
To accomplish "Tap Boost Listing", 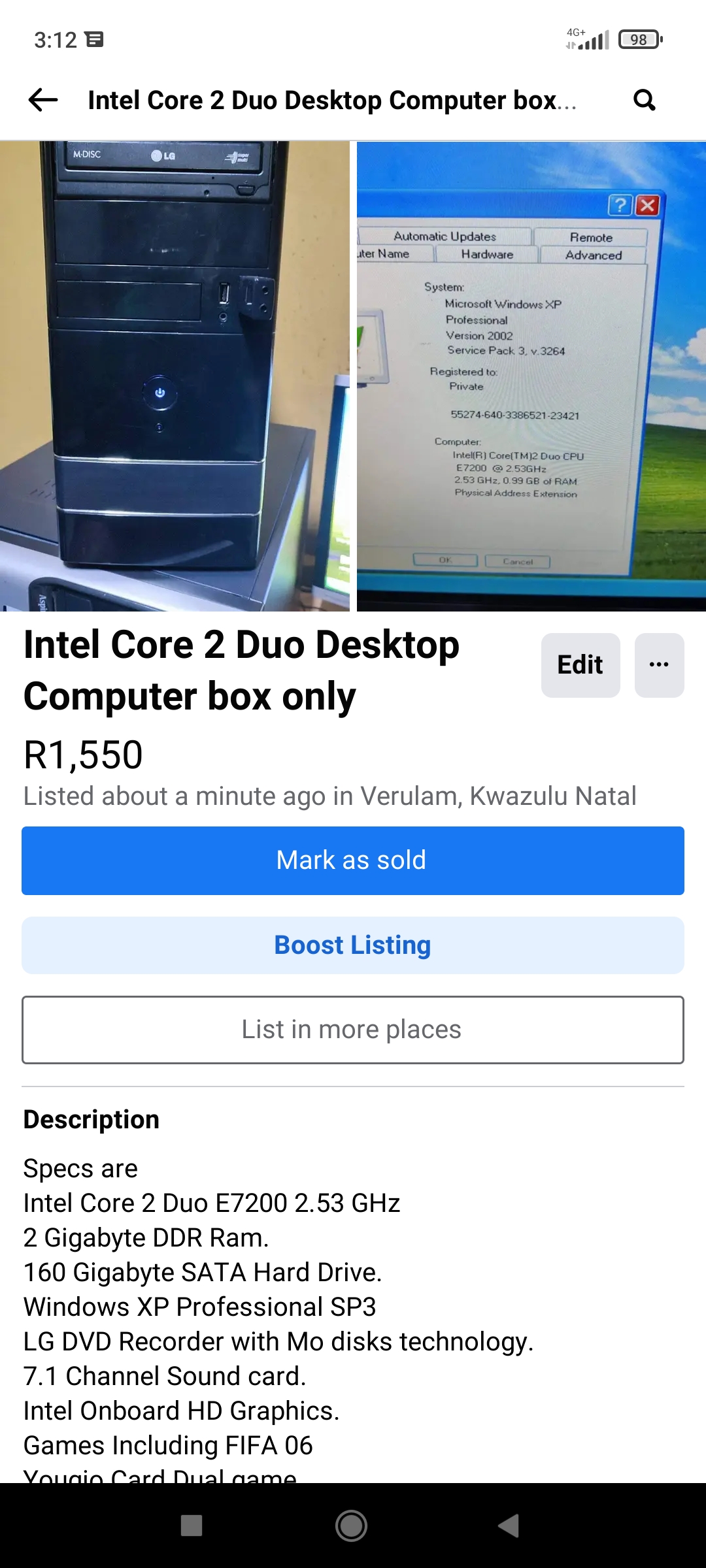I will click(353, 945).
